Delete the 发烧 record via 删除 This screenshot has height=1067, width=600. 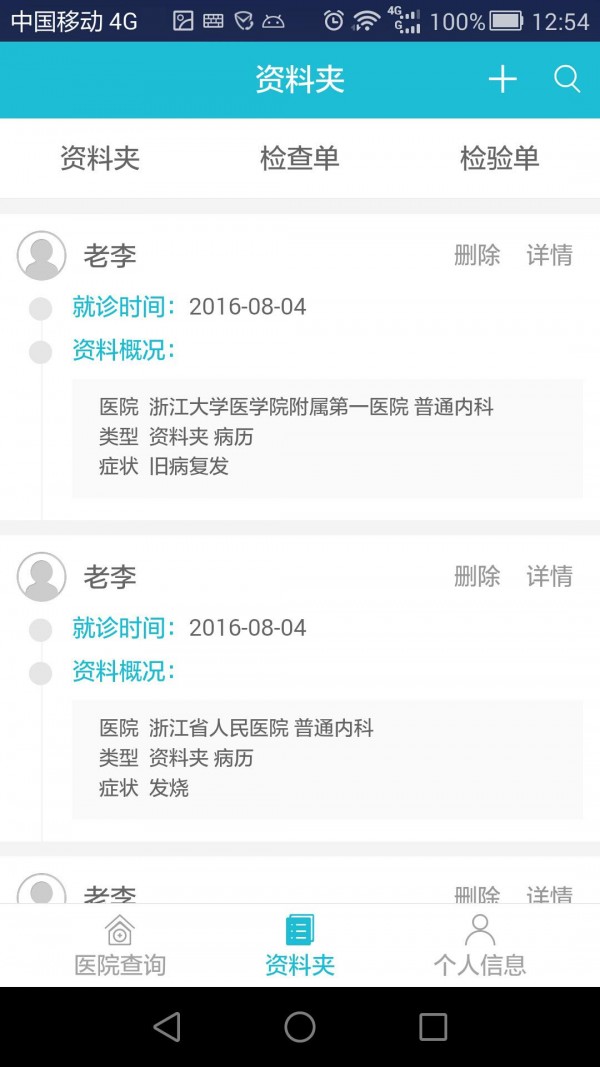(477, 576)
